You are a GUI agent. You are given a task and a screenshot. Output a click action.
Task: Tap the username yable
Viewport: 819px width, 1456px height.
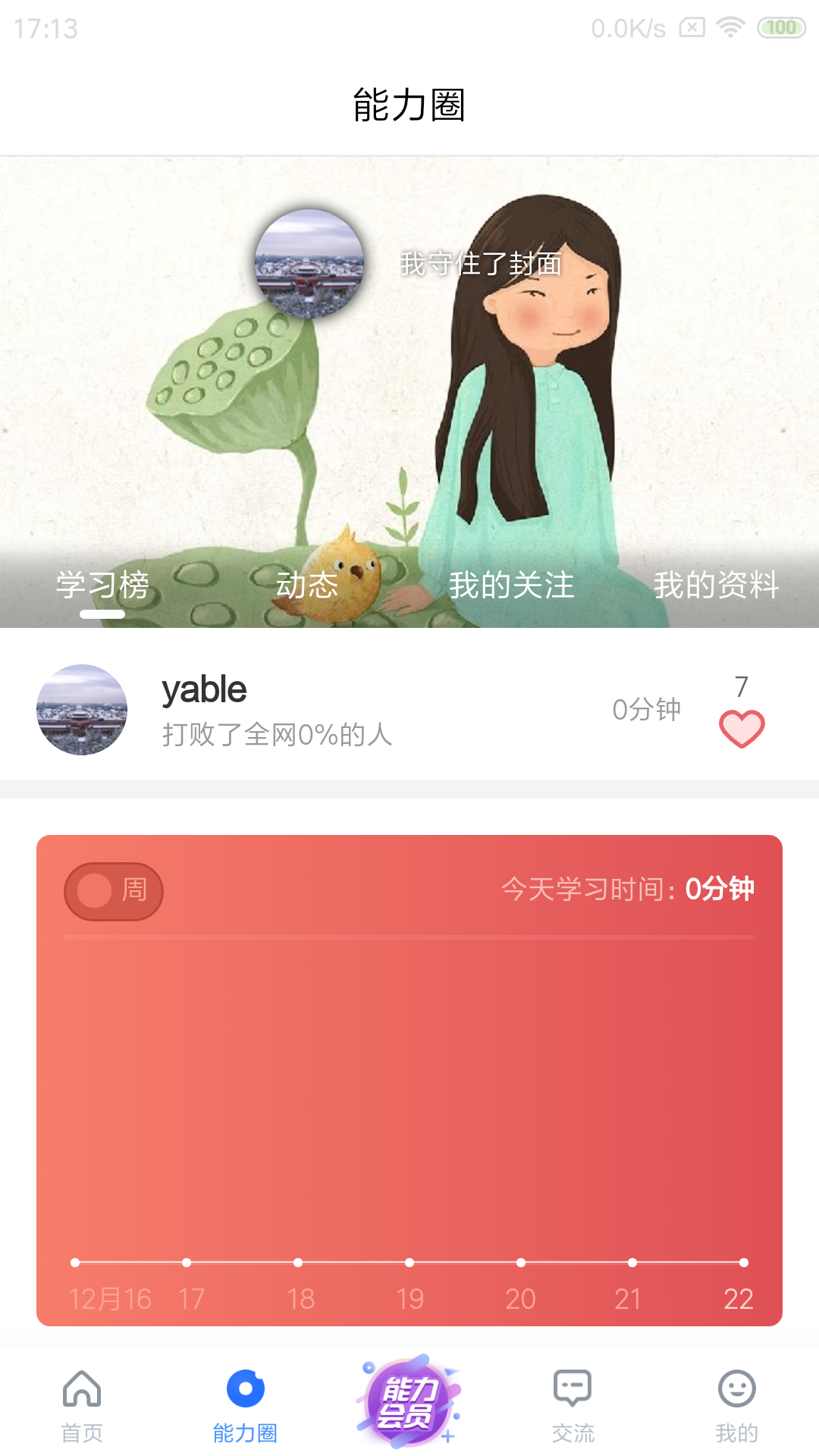pyautogui.click(x=203, y=689)
